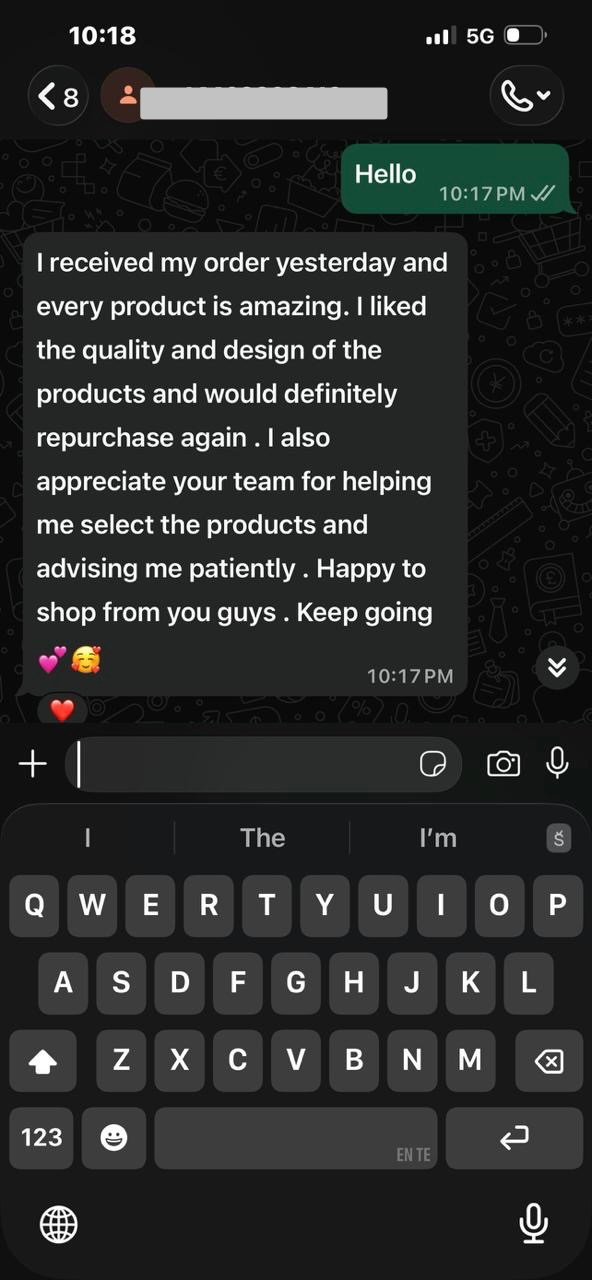Open the call options button
Screen dimensions: 592x1280
527,96
